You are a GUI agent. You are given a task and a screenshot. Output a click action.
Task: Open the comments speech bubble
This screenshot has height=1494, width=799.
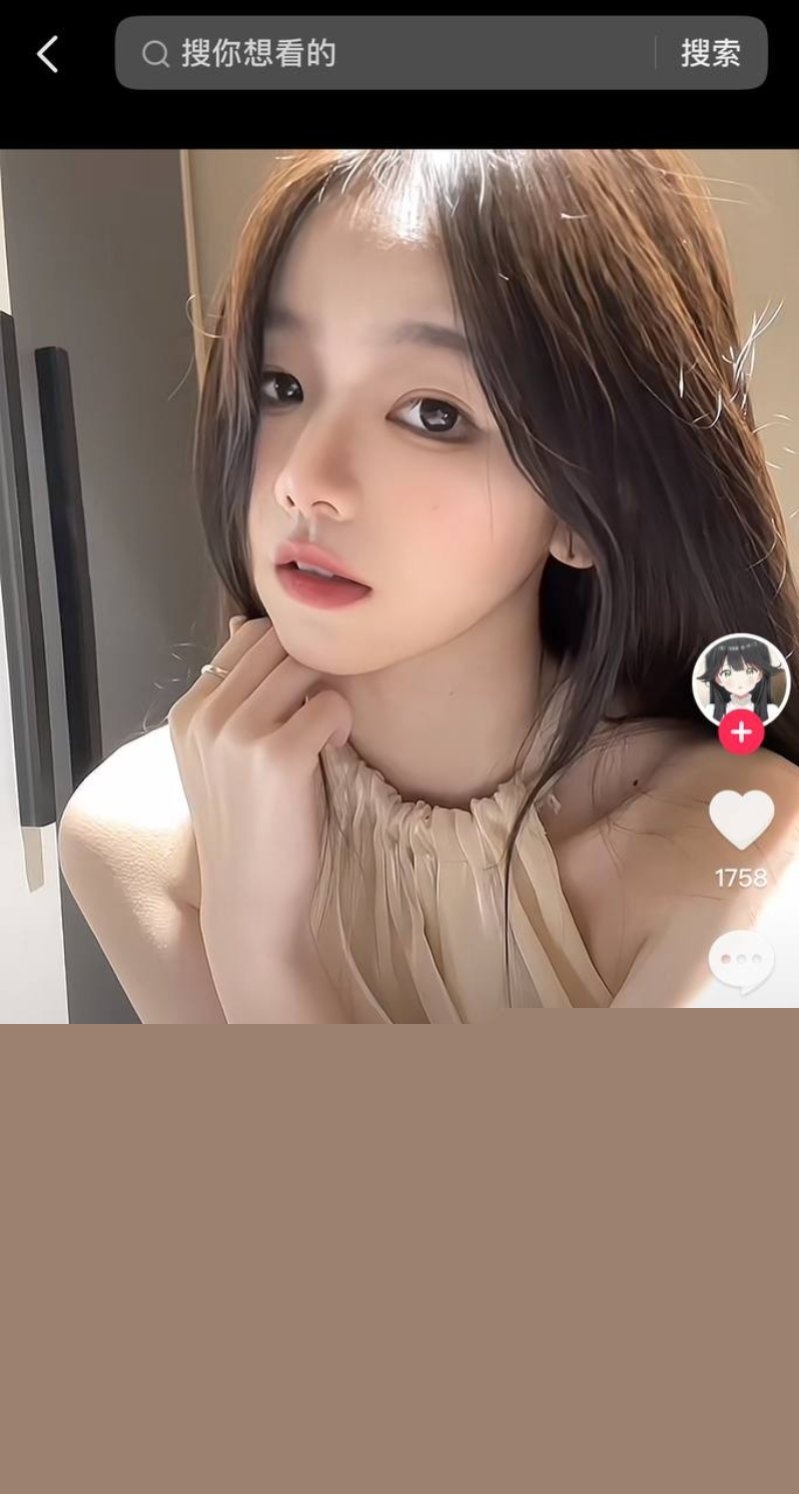point(741,961)
